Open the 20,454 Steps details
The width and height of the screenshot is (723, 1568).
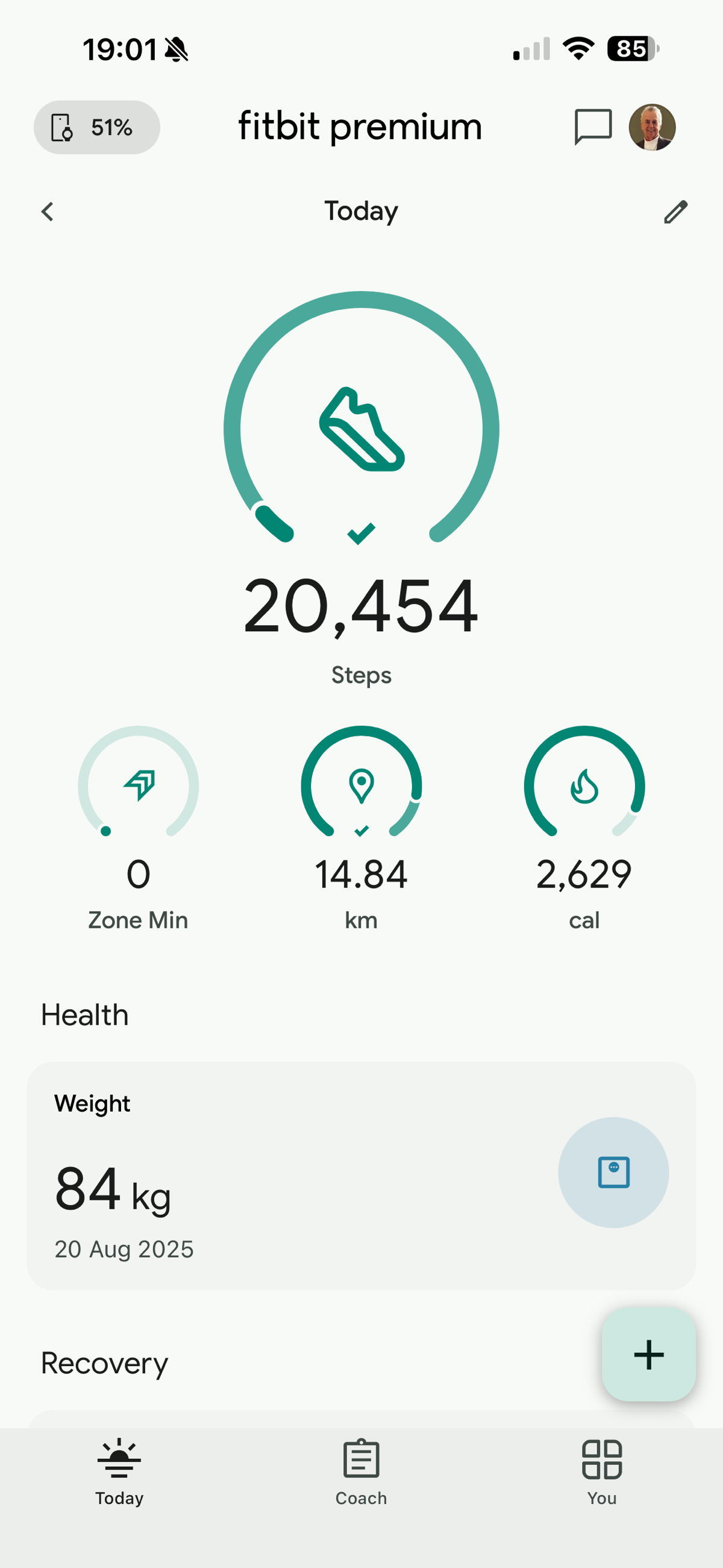pos(361,487)
